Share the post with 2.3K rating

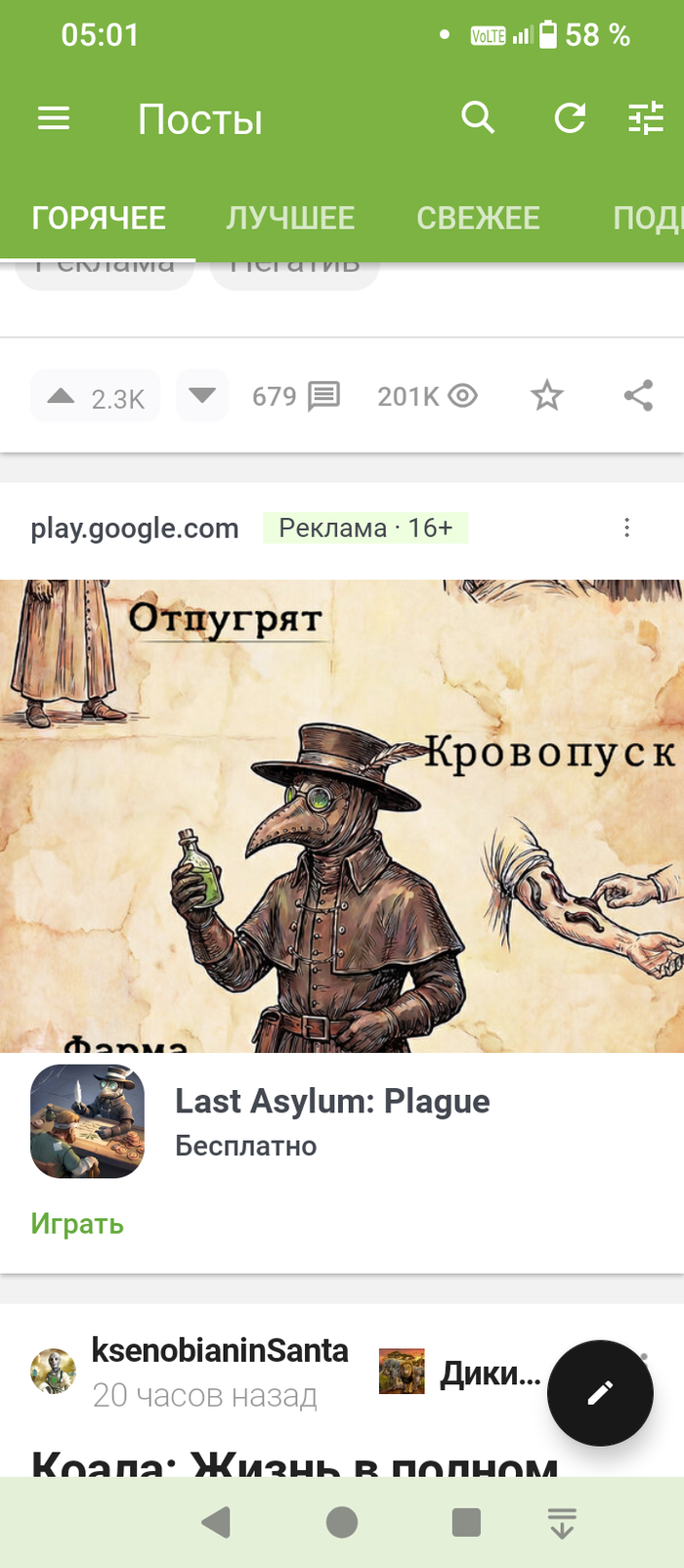coord(638,396)
